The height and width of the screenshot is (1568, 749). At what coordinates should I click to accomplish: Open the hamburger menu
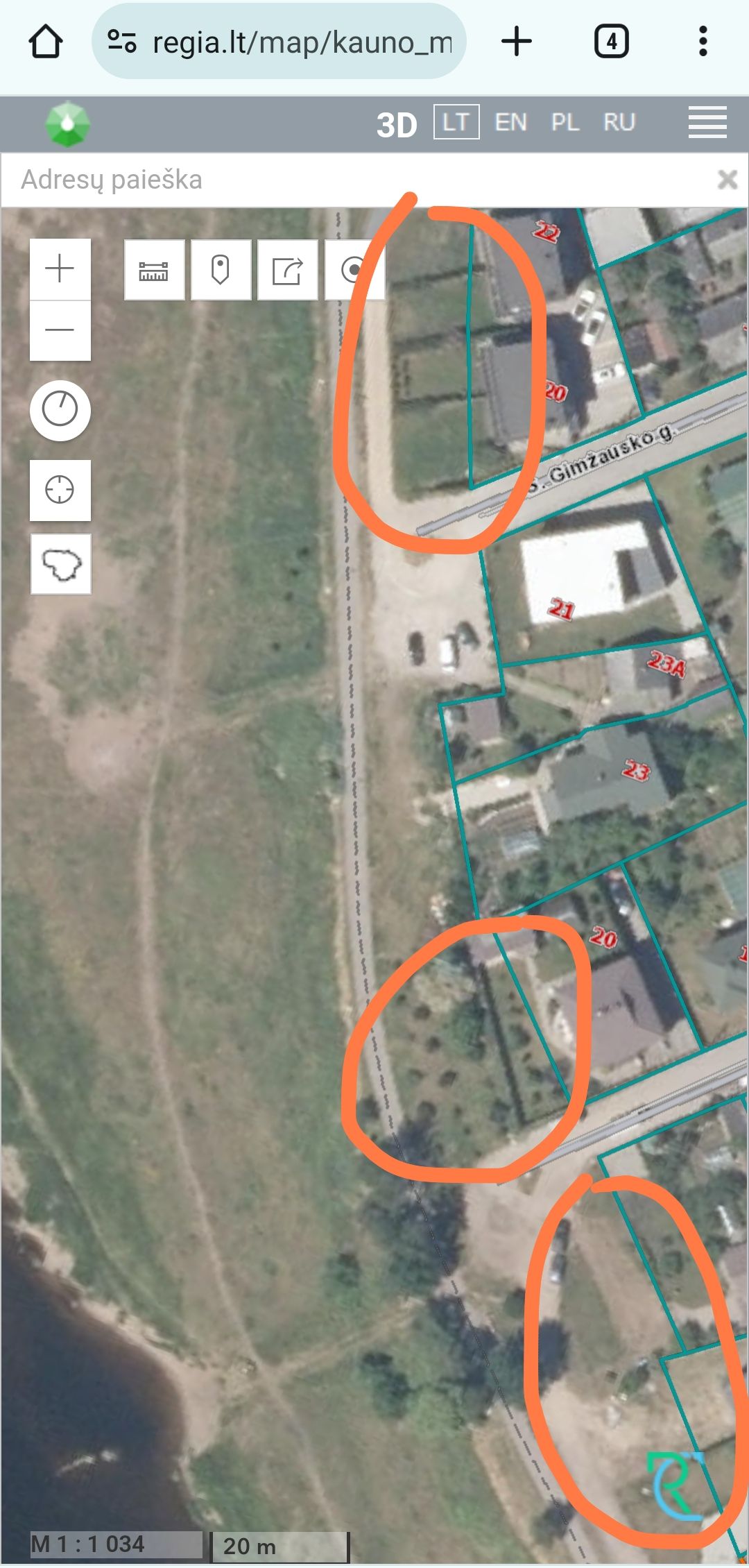(707, 122)
